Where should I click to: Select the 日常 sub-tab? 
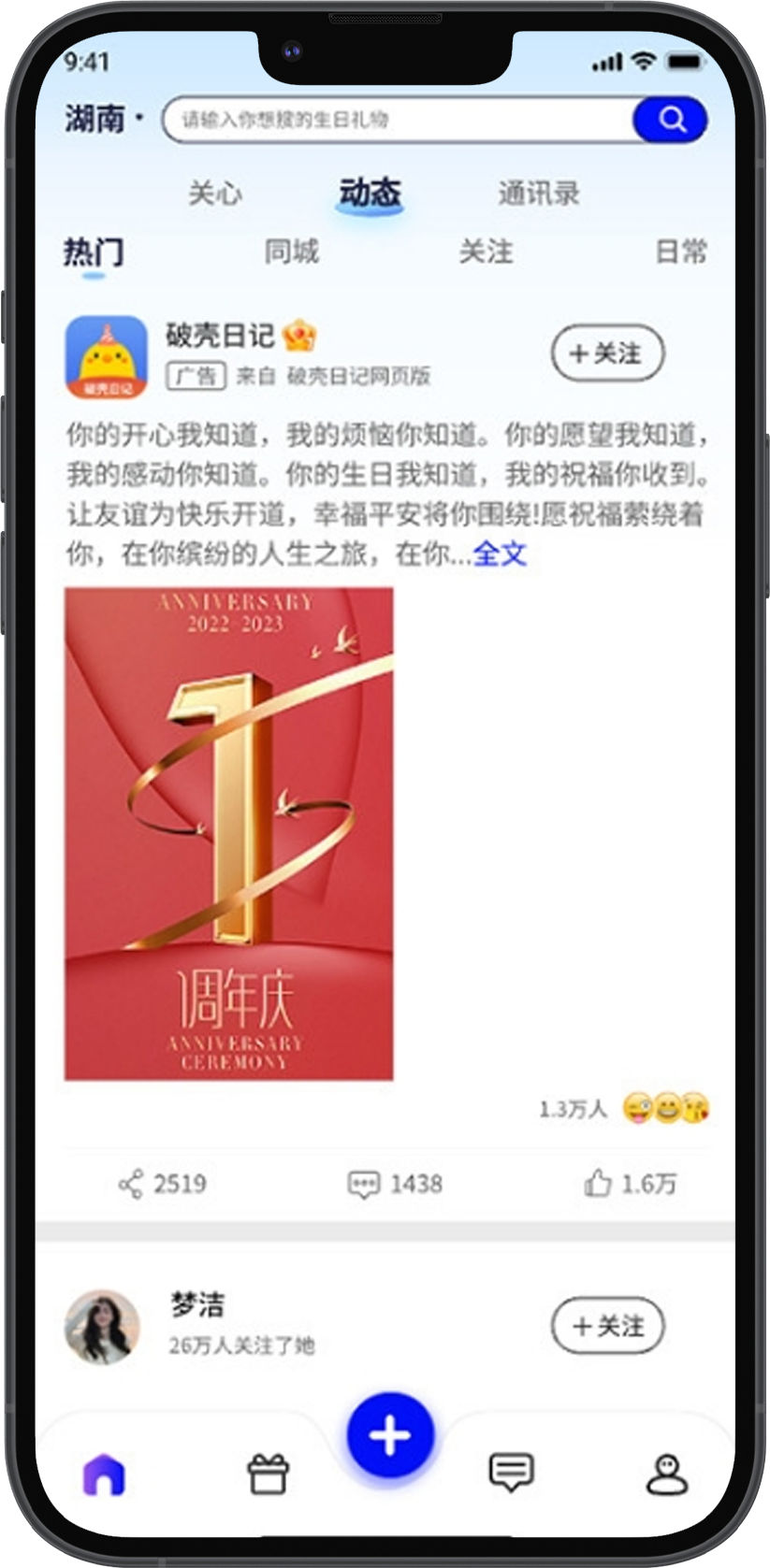tap(680, 252)
